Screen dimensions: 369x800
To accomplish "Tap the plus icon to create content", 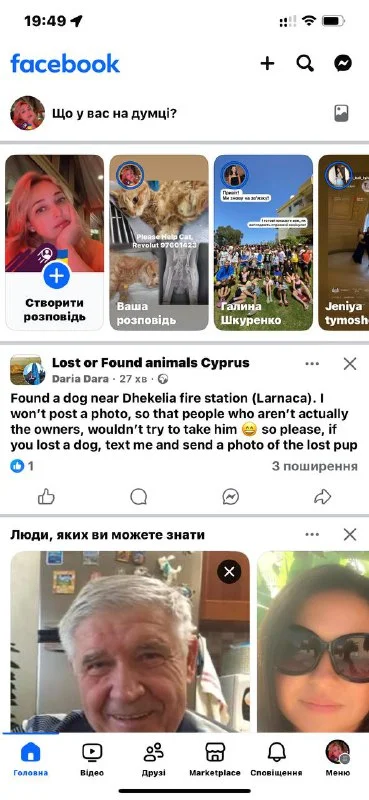I will pos(267,63).
